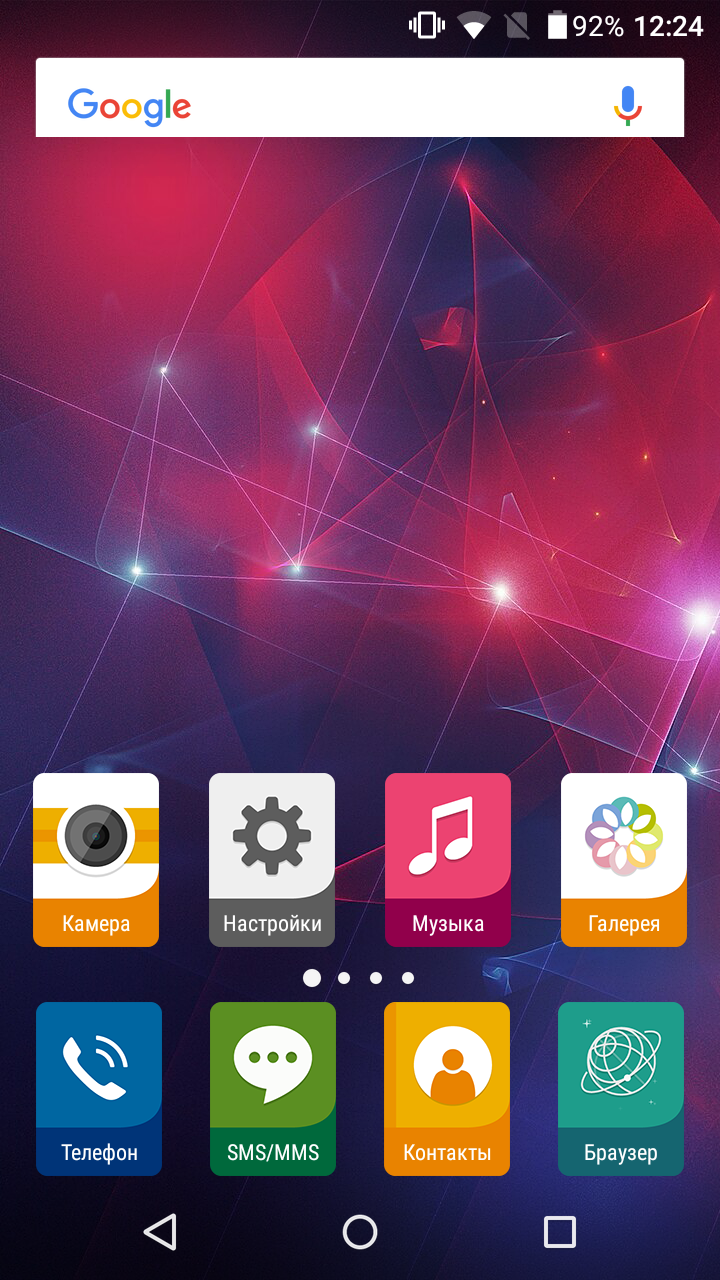Viewport: 720px width, 1280px height.
Task: Open the Браузер app
Action: tap(621, 1089)
